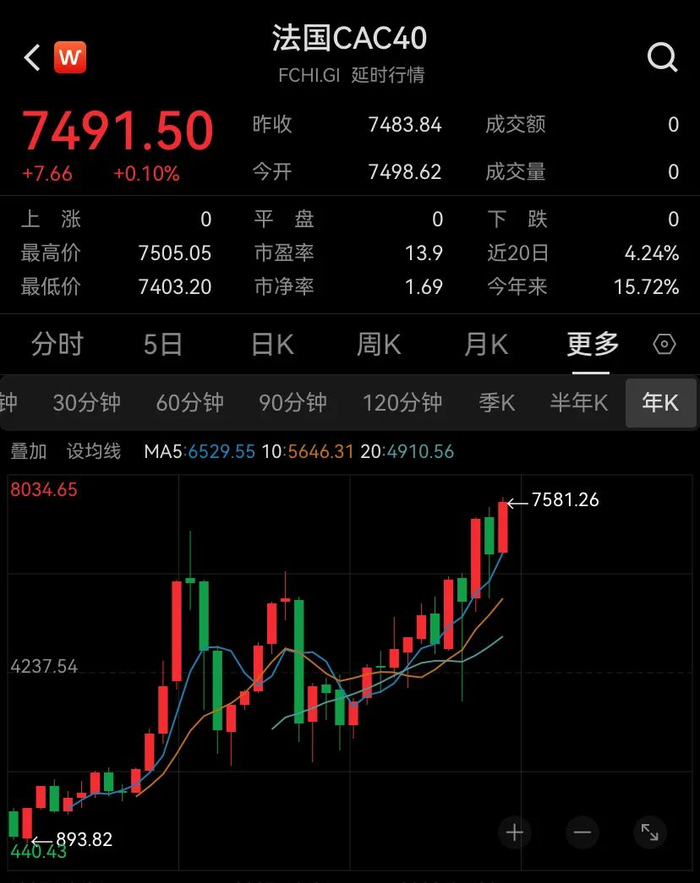Image resolution: width=700 pixels, height=883 pixels.
Task: Select the 年K yearly chart
Action: point(660,403)
